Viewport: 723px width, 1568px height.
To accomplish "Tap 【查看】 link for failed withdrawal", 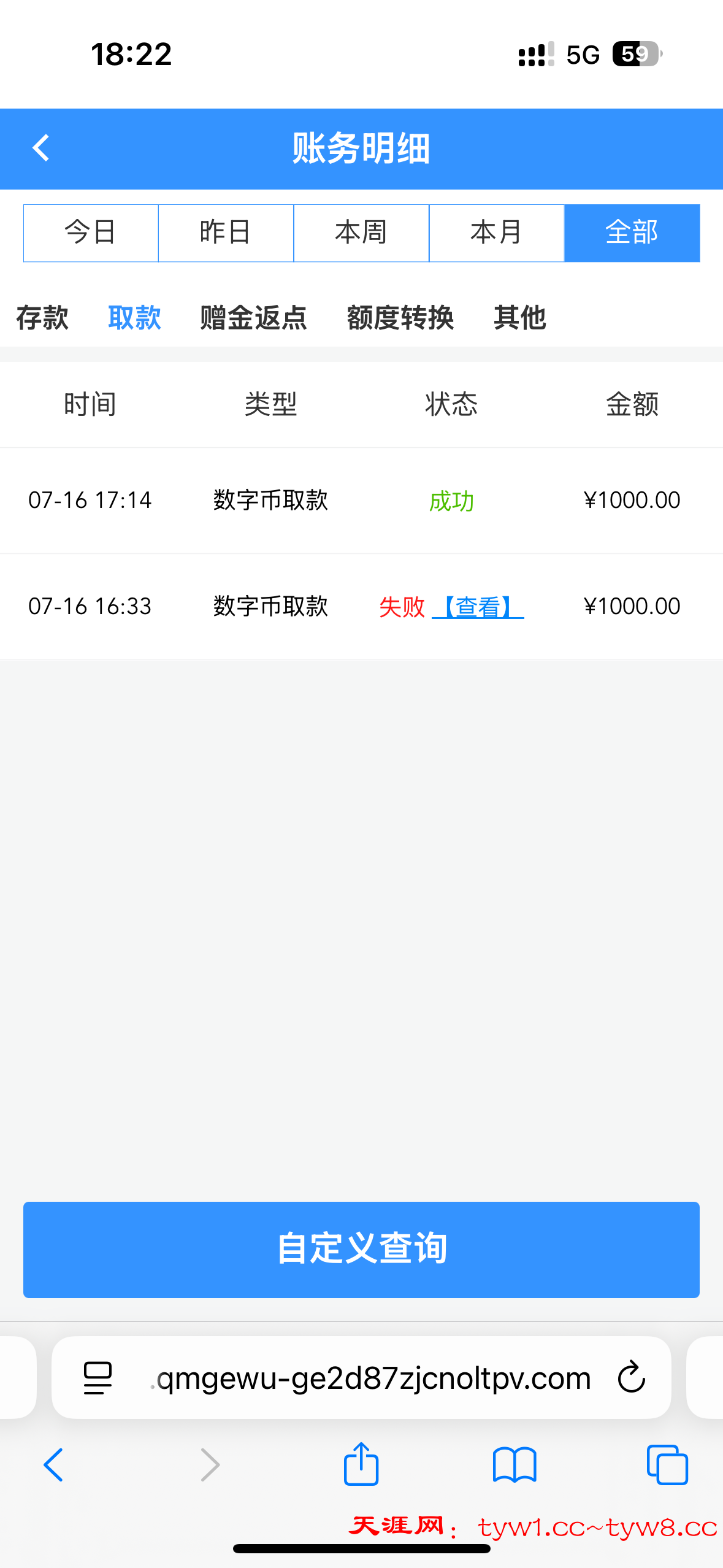I will click(x=478, y=607).
